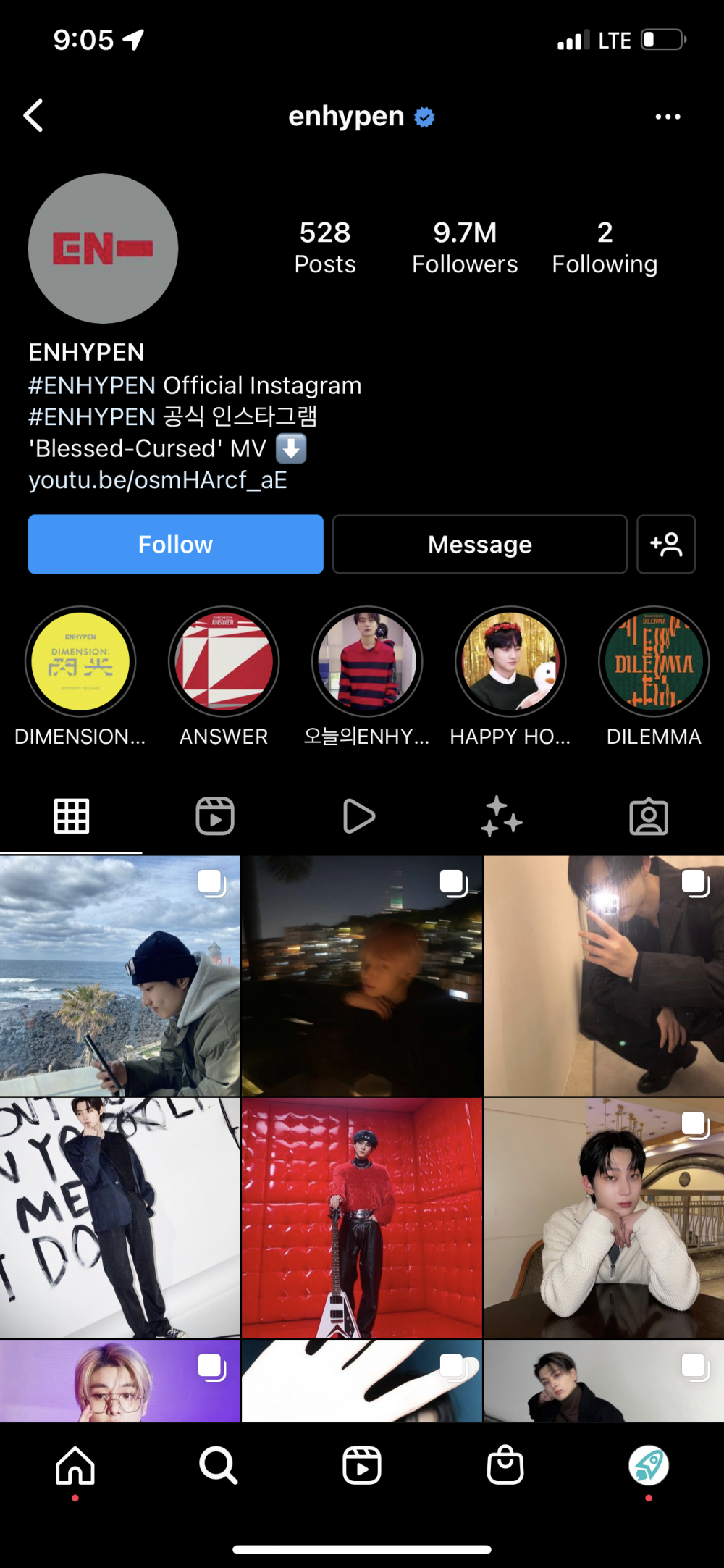The image size is (724, 1568).
Task: Open the three-dot options menu
Action: click(x=667, y=117)
